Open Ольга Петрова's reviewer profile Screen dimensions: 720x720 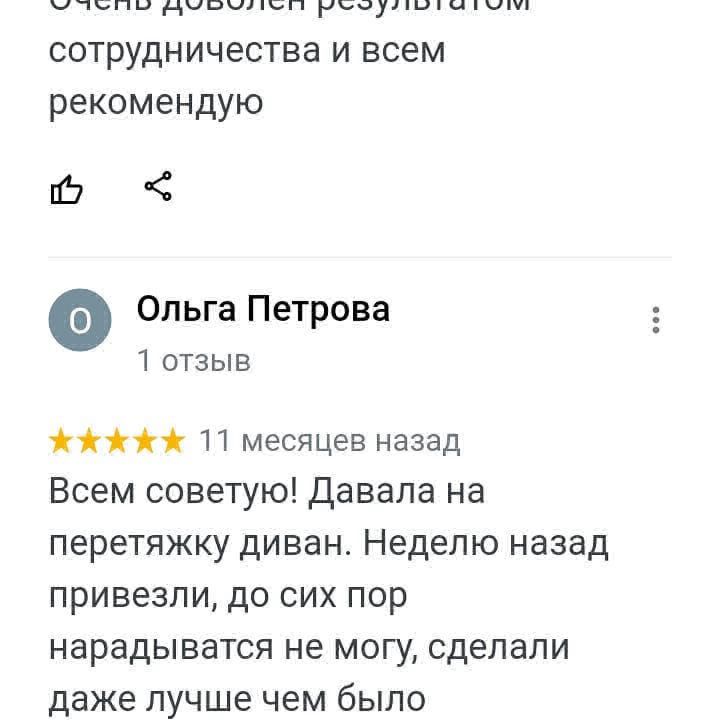[x=262, y=310]
